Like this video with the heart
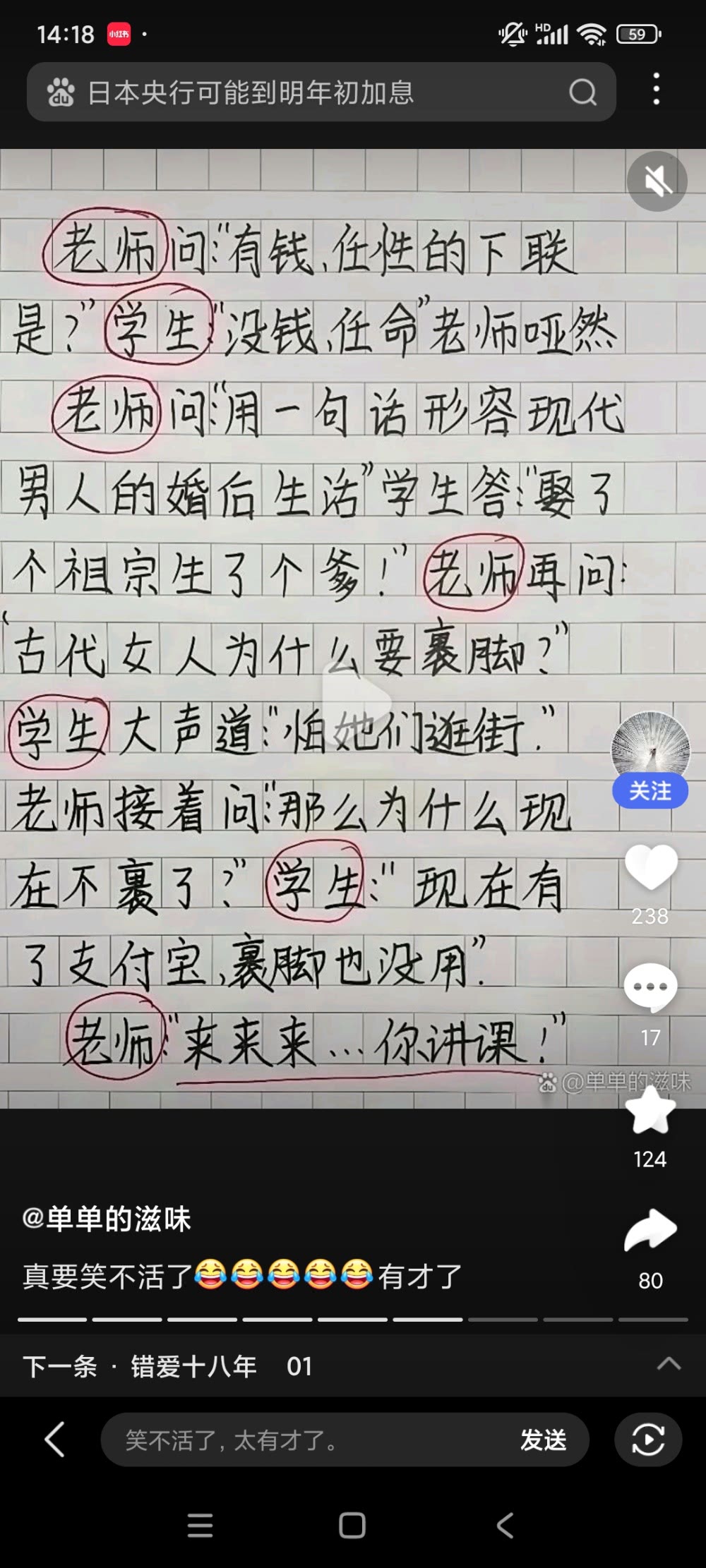 click(x=650, y=867)
